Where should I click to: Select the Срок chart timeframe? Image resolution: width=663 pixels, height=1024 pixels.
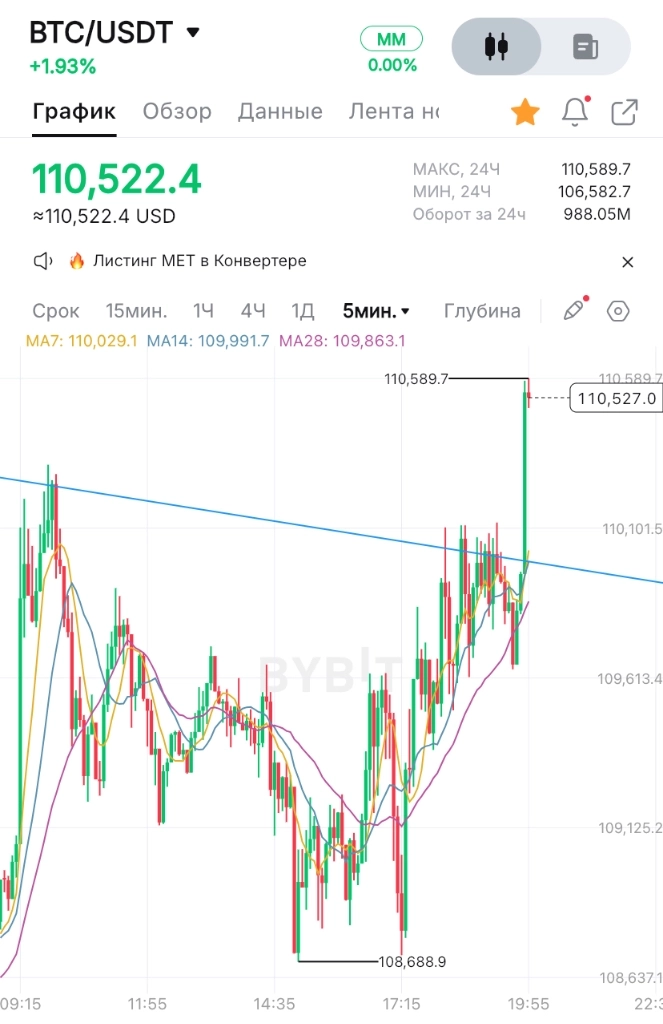[56, 311]
